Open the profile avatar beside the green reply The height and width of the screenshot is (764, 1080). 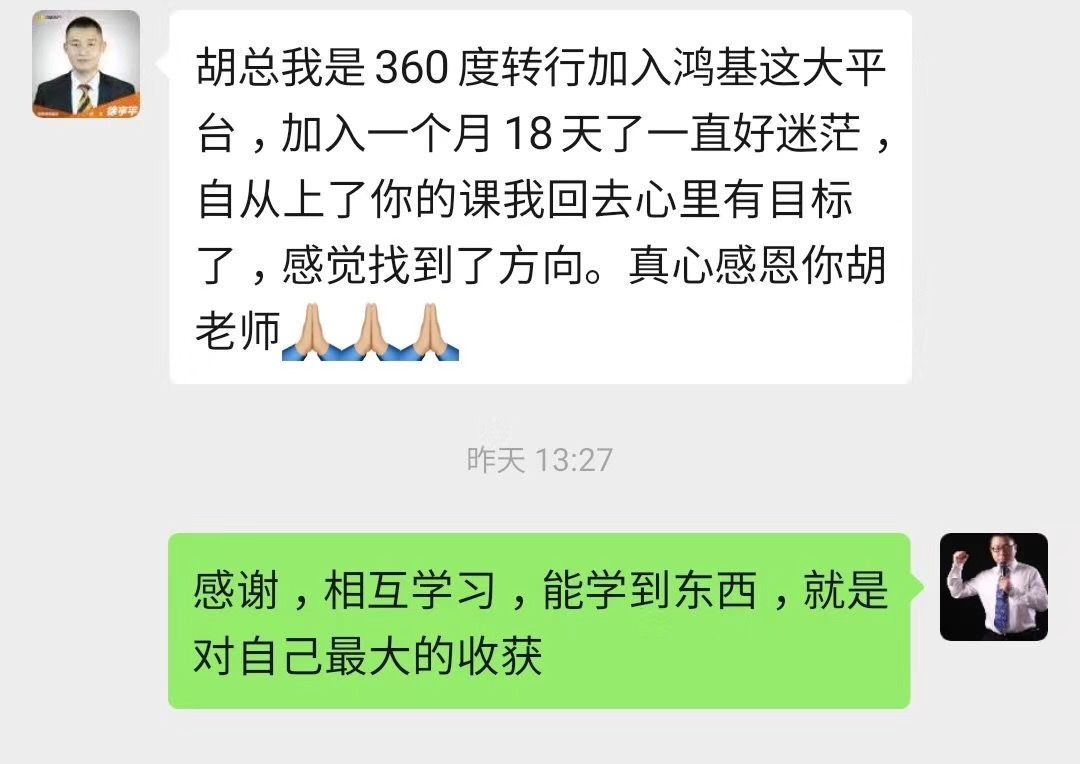(993, 587)
